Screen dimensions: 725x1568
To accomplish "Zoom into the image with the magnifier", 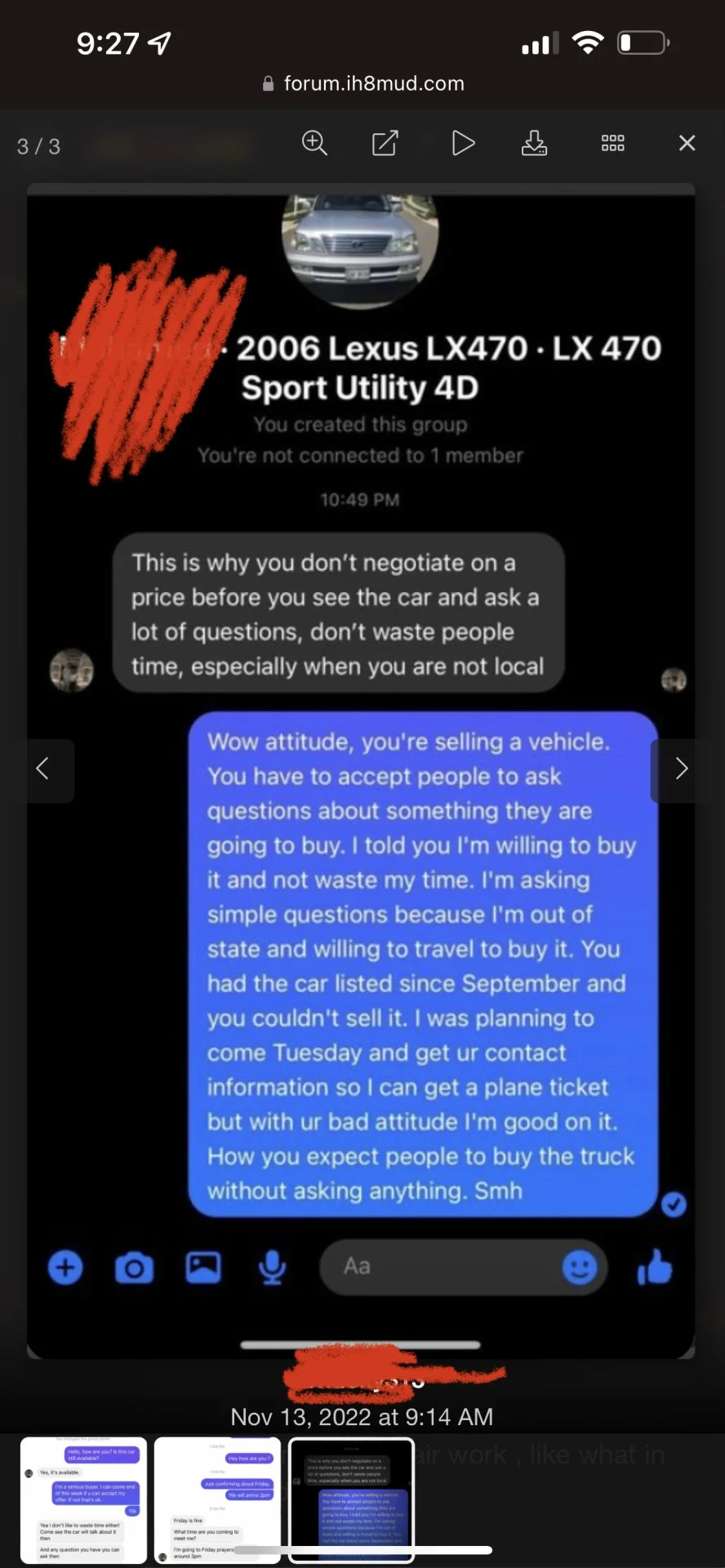I will click(x=314, y=144).
